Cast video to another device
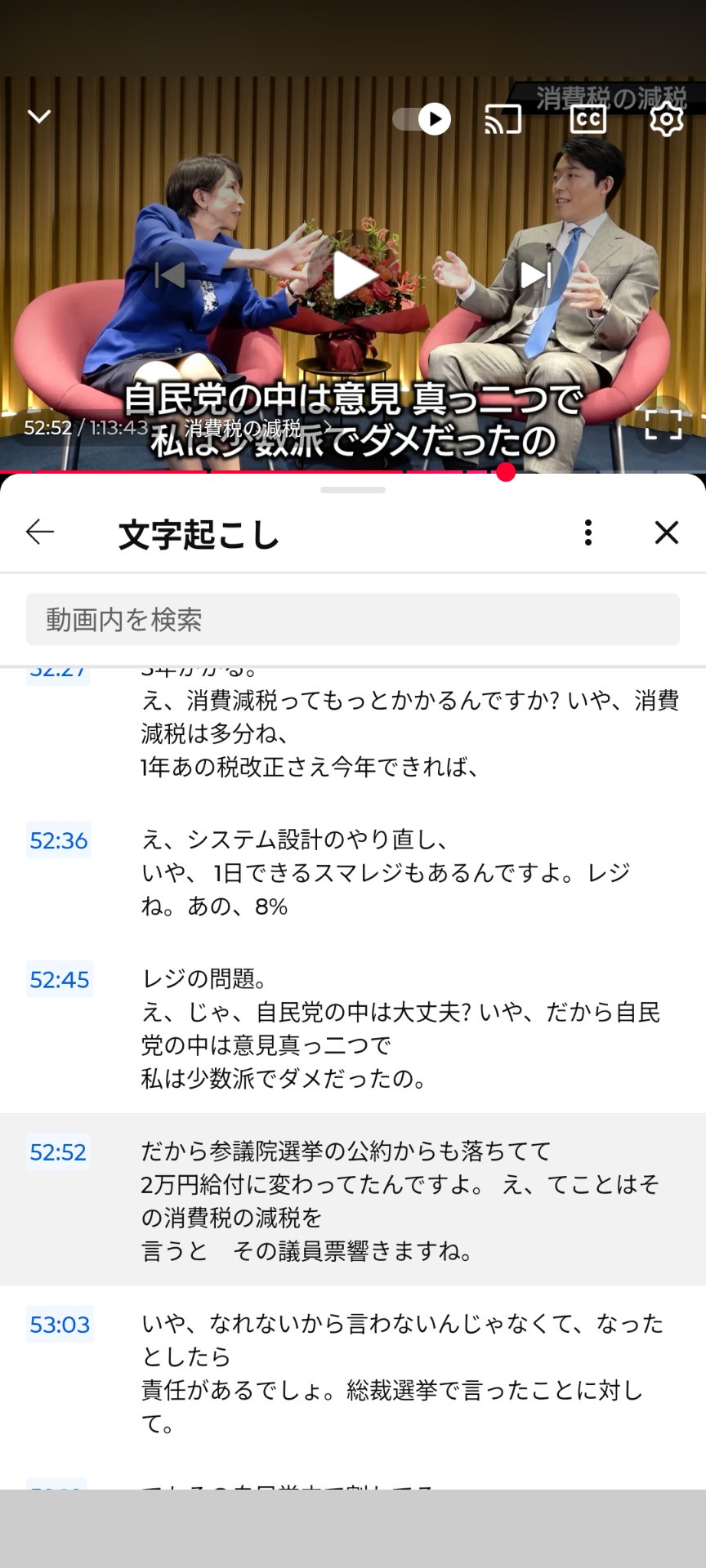This screenshot has height=1568, width=706. [503, 119]
